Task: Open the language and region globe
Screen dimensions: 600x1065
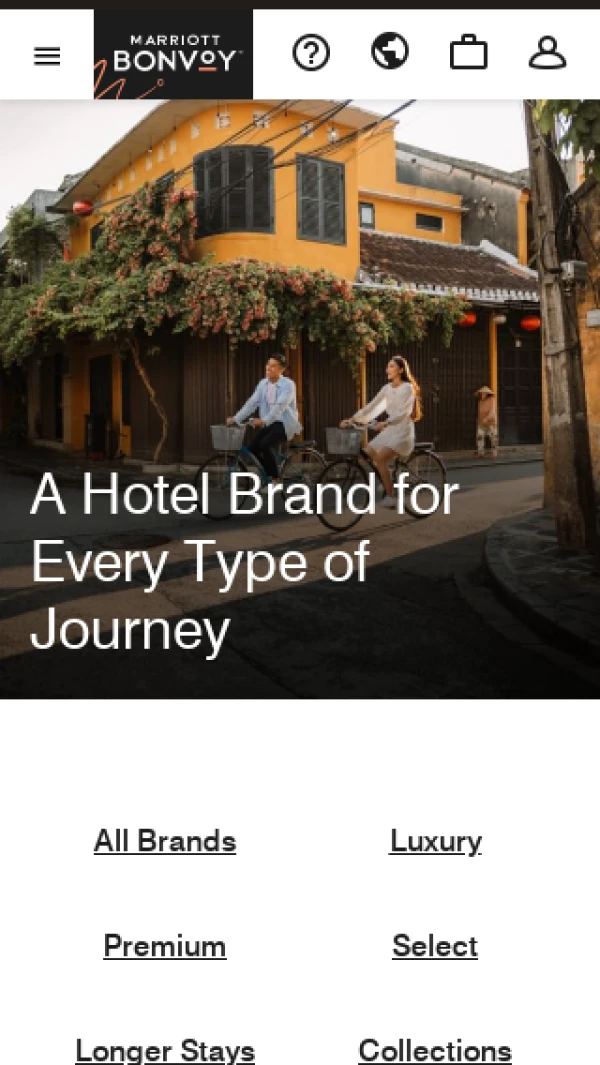Action: pos(390,52)
